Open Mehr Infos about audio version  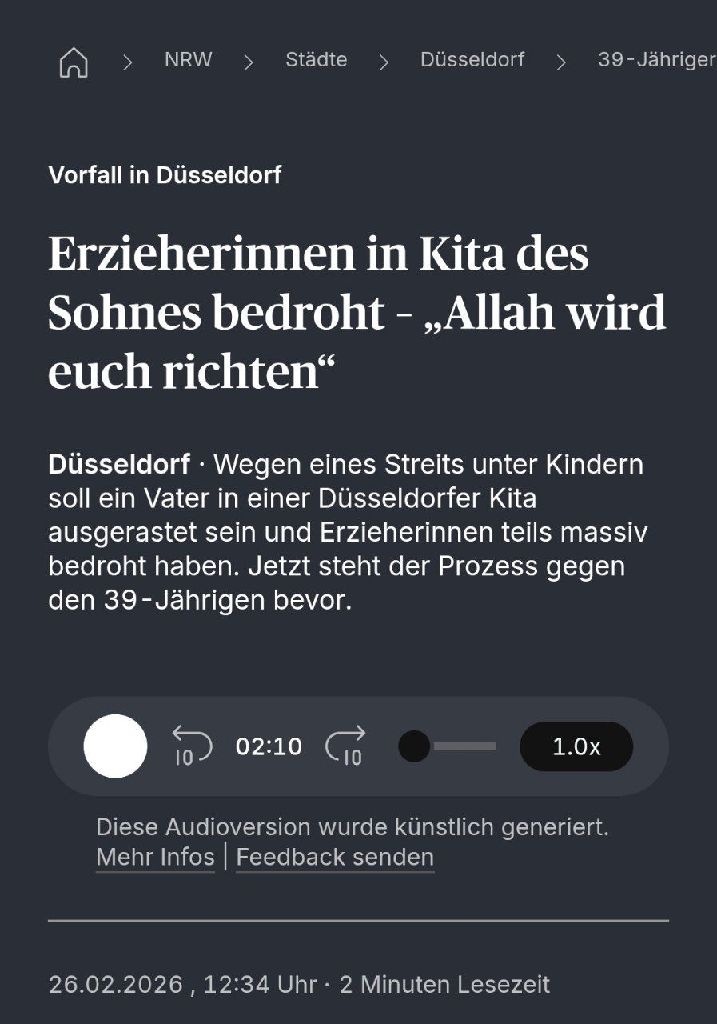(155, 857)
